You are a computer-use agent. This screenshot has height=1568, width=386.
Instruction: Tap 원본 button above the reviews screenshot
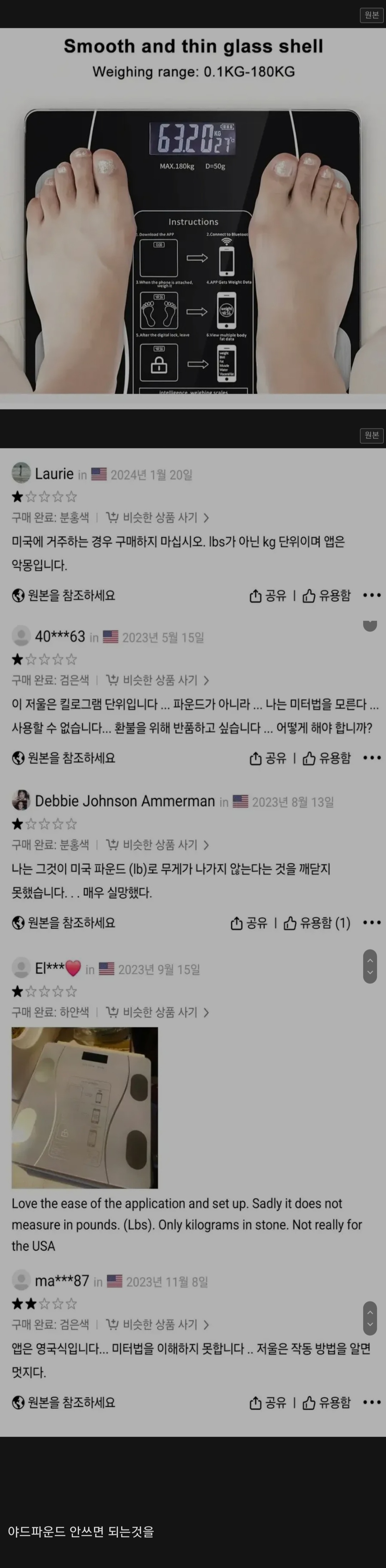click(371, 435)
